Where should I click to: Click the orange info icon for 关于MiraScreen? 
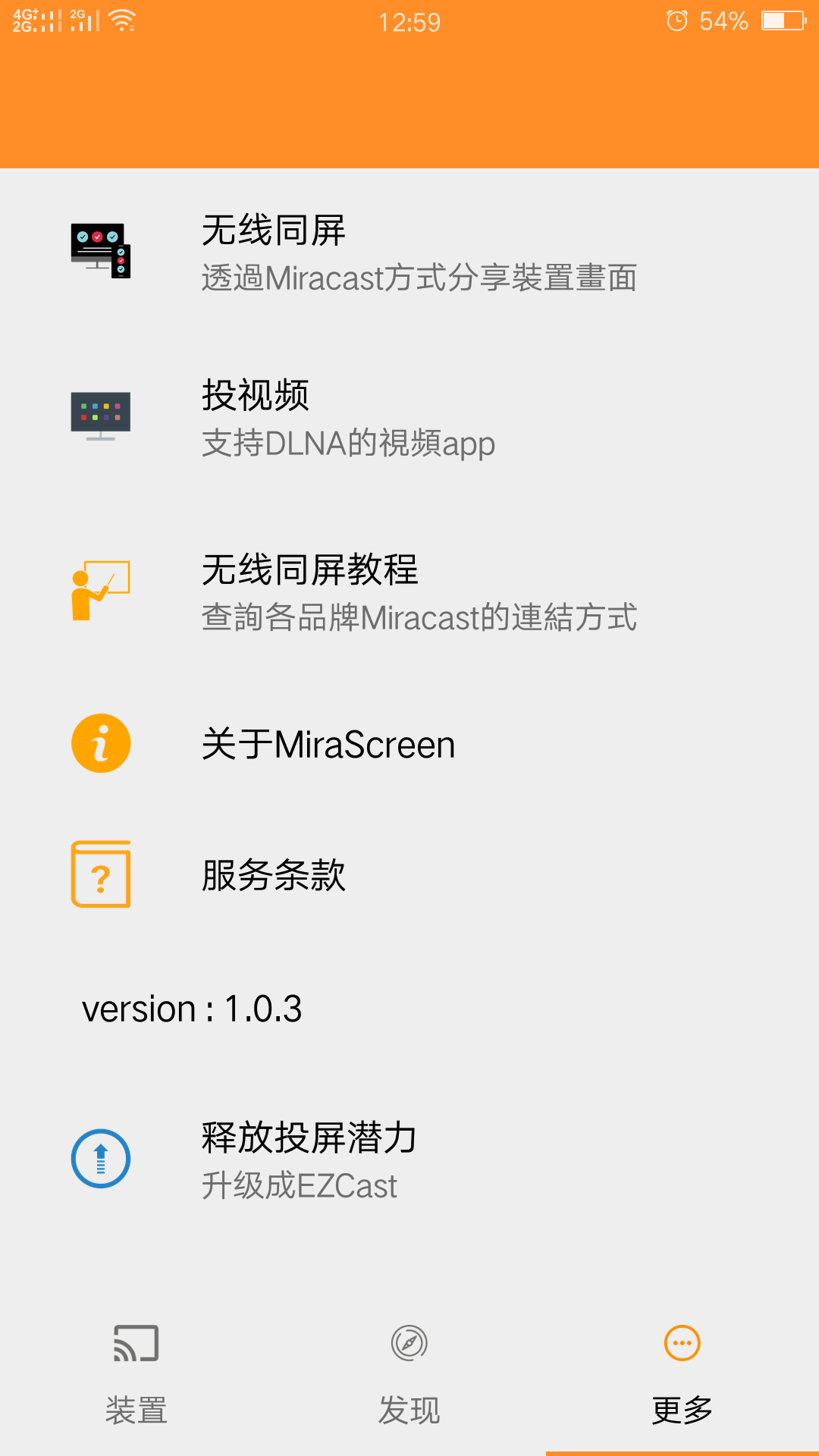[101, 743]
